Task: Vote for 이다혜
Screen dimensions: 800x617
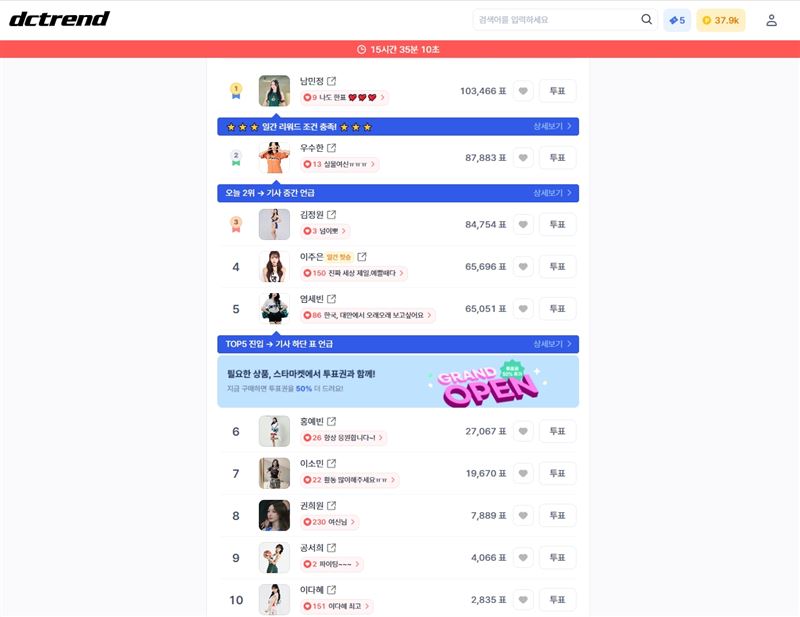Action: 557,600
